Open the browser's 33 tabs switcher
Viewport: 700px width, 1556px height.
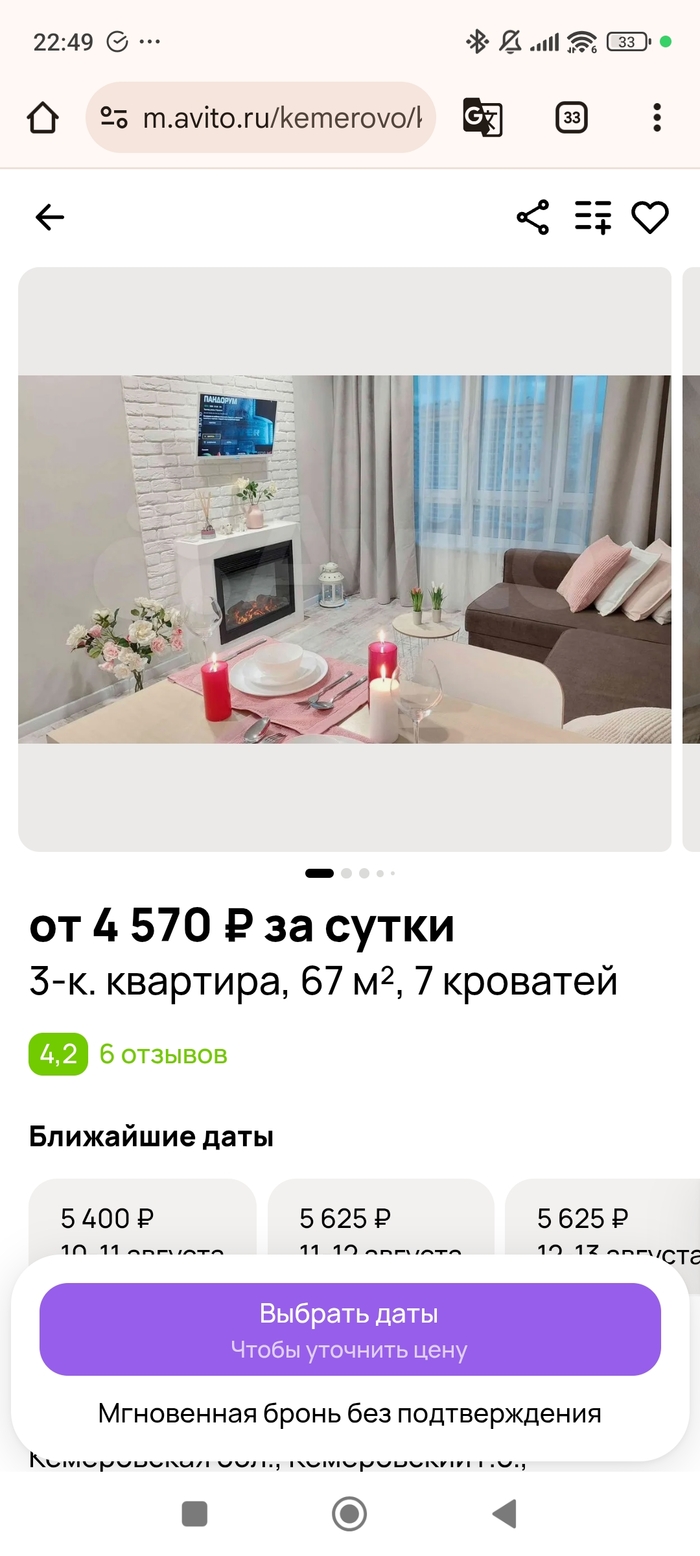click(x=571, y=118)
